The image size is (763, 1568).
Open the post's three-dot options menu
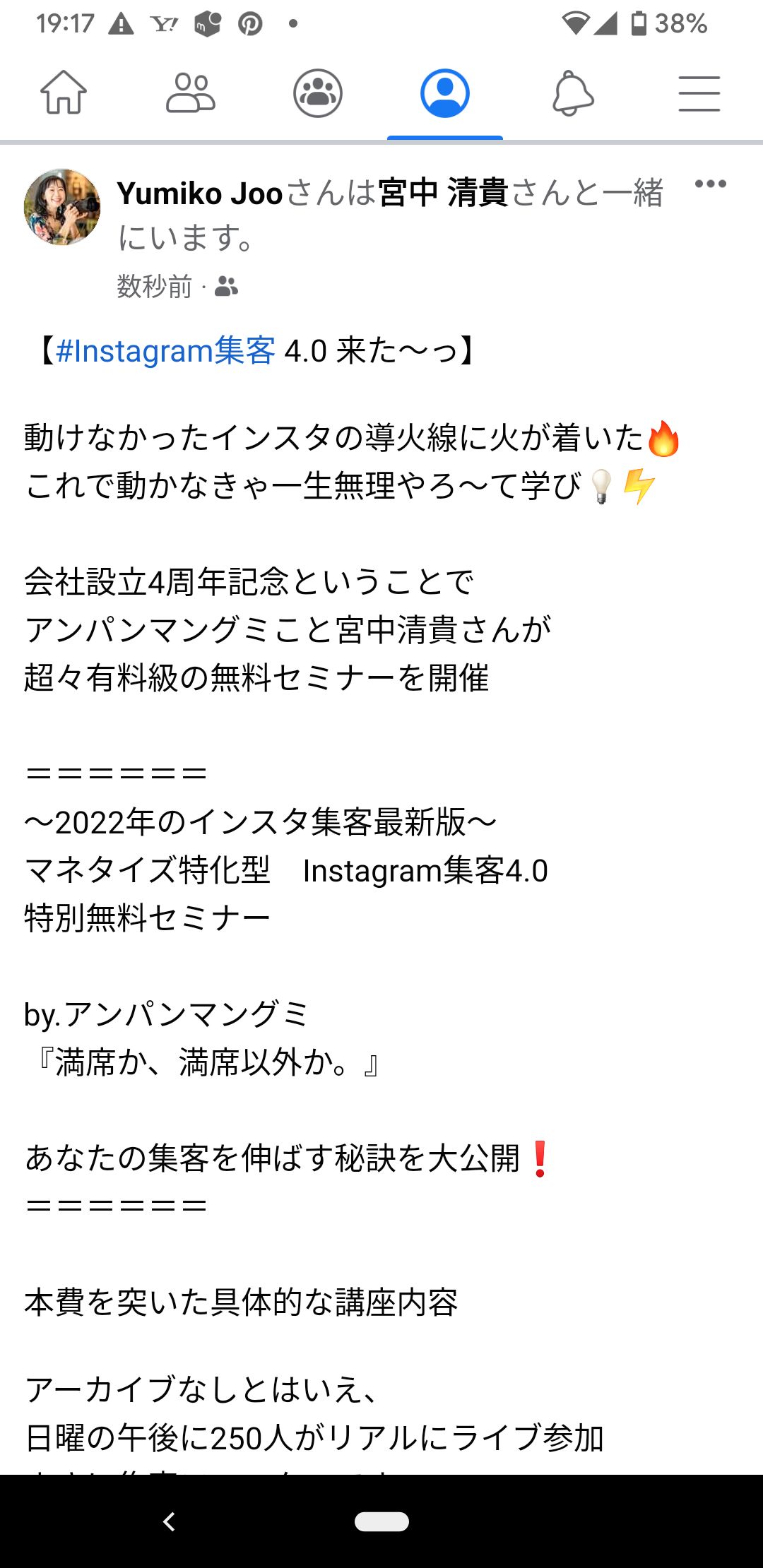710,184
